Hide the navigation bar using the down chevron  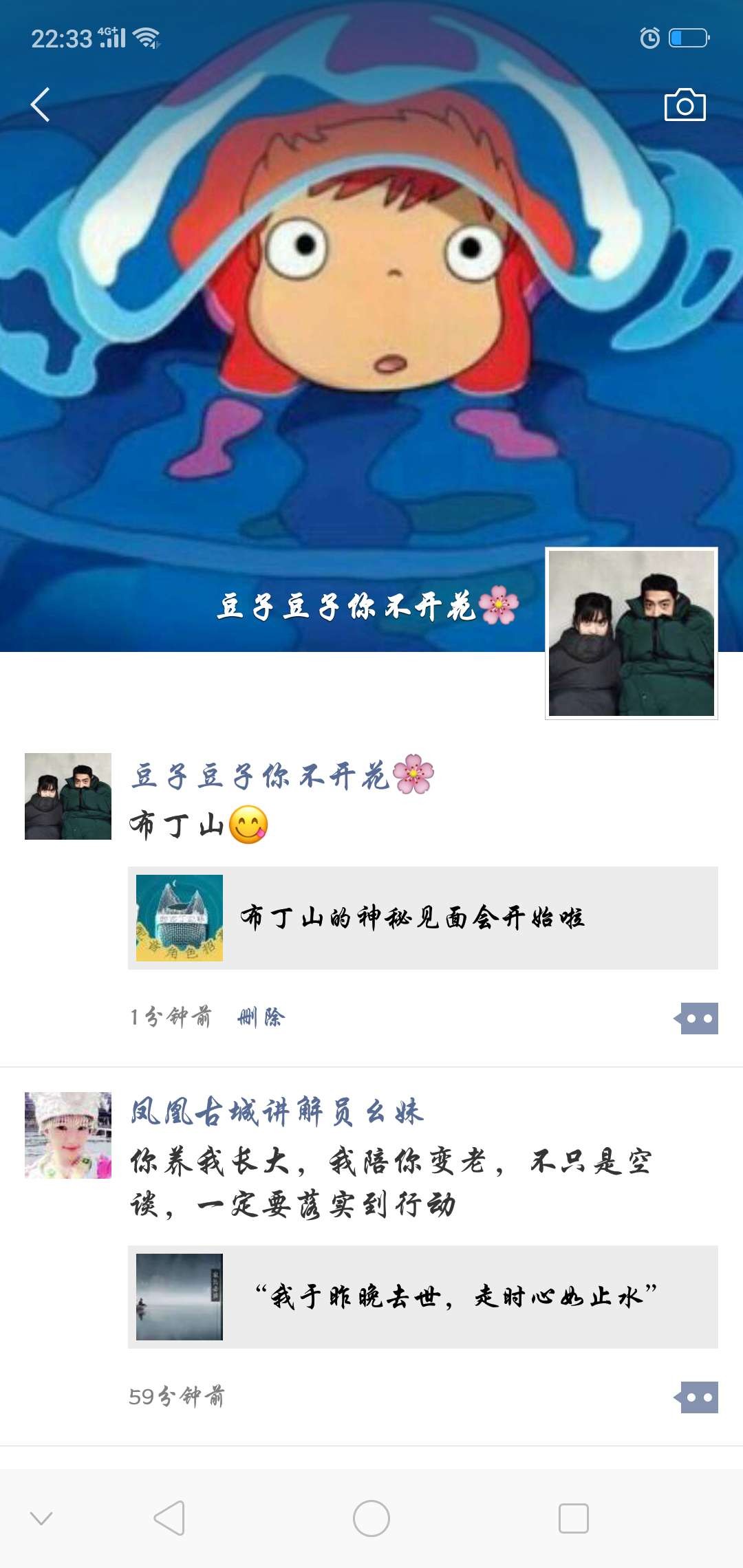click(41, 1518)
